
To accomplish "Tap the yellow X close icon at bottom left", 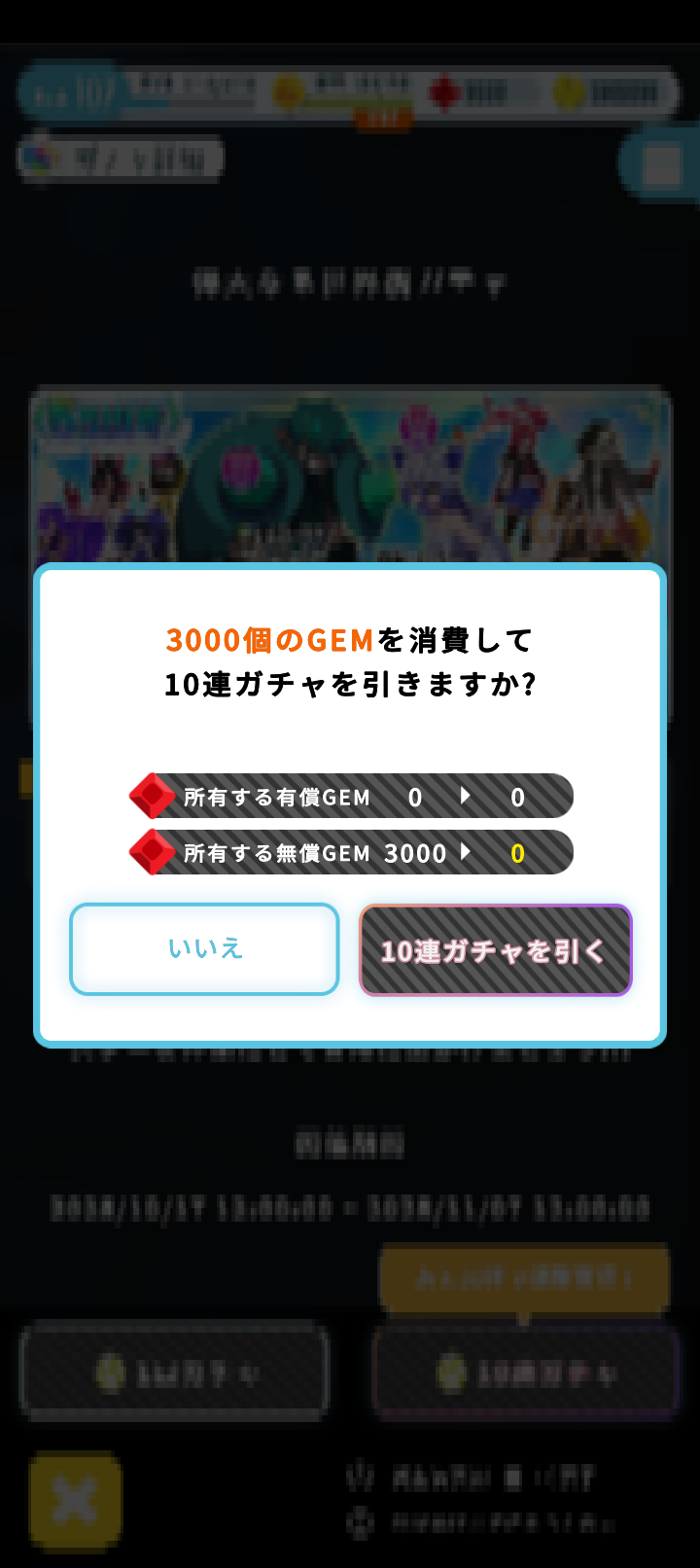I will click(76, 1501).
